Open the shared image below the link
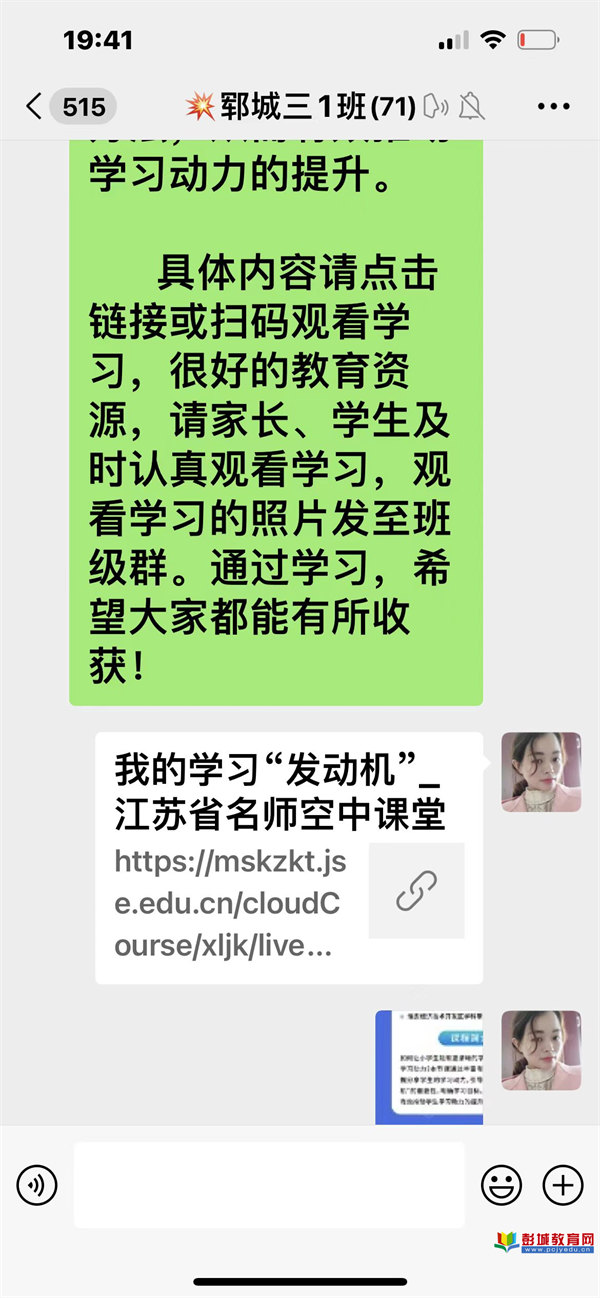The width and height of the screenshot is (600, 1298). tap(429, 1067)
